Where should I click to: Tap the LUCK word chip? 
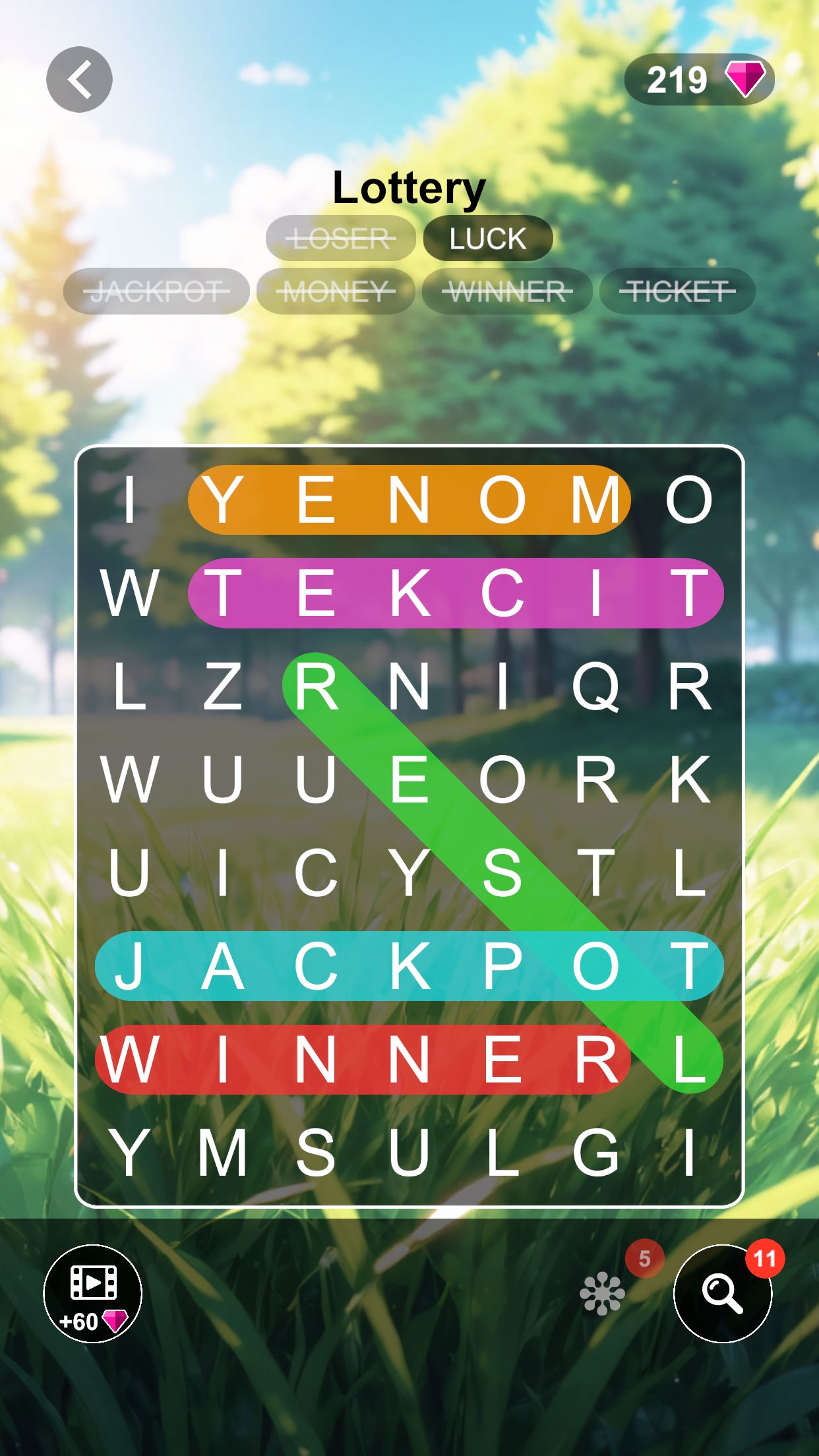point(487,238)
